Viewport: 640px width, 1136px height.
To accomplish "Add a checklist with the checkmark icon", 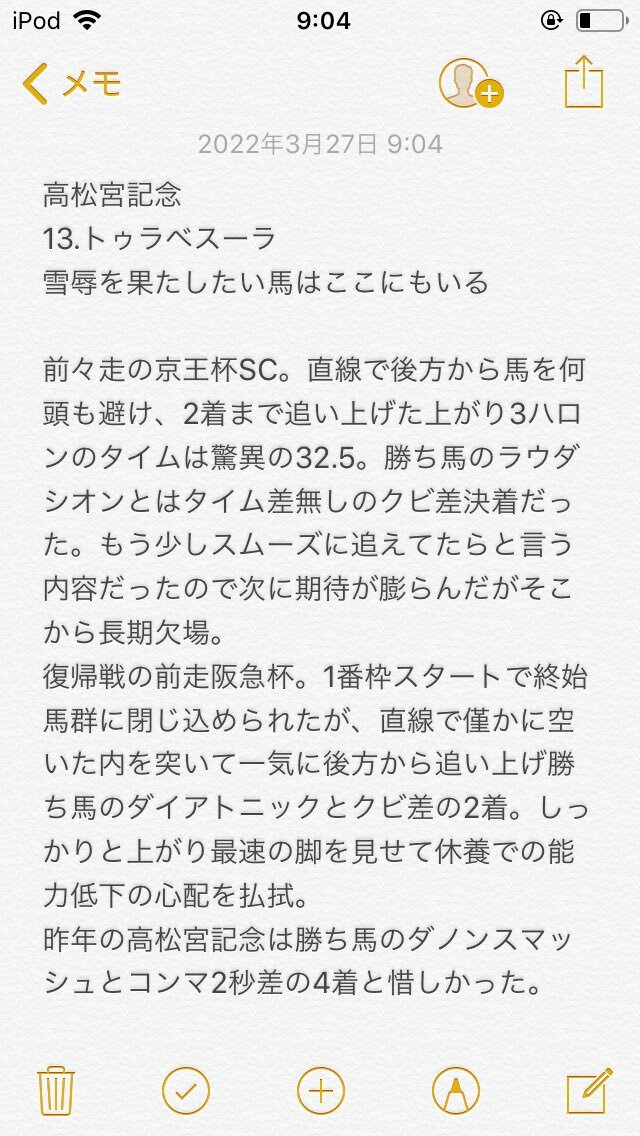I will click(186, 1090).
